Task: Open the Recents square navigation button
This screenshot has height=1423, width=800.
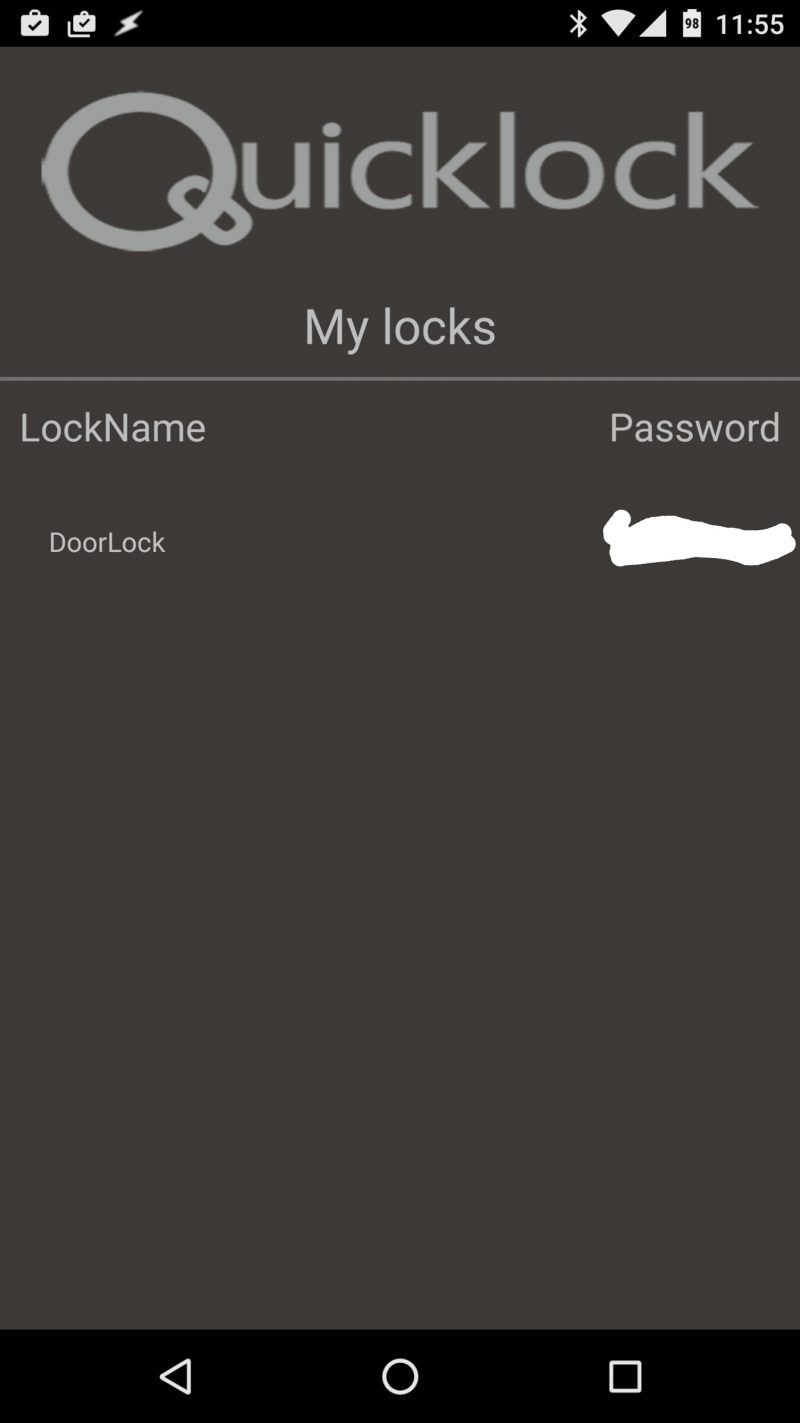Action: 623,1377
